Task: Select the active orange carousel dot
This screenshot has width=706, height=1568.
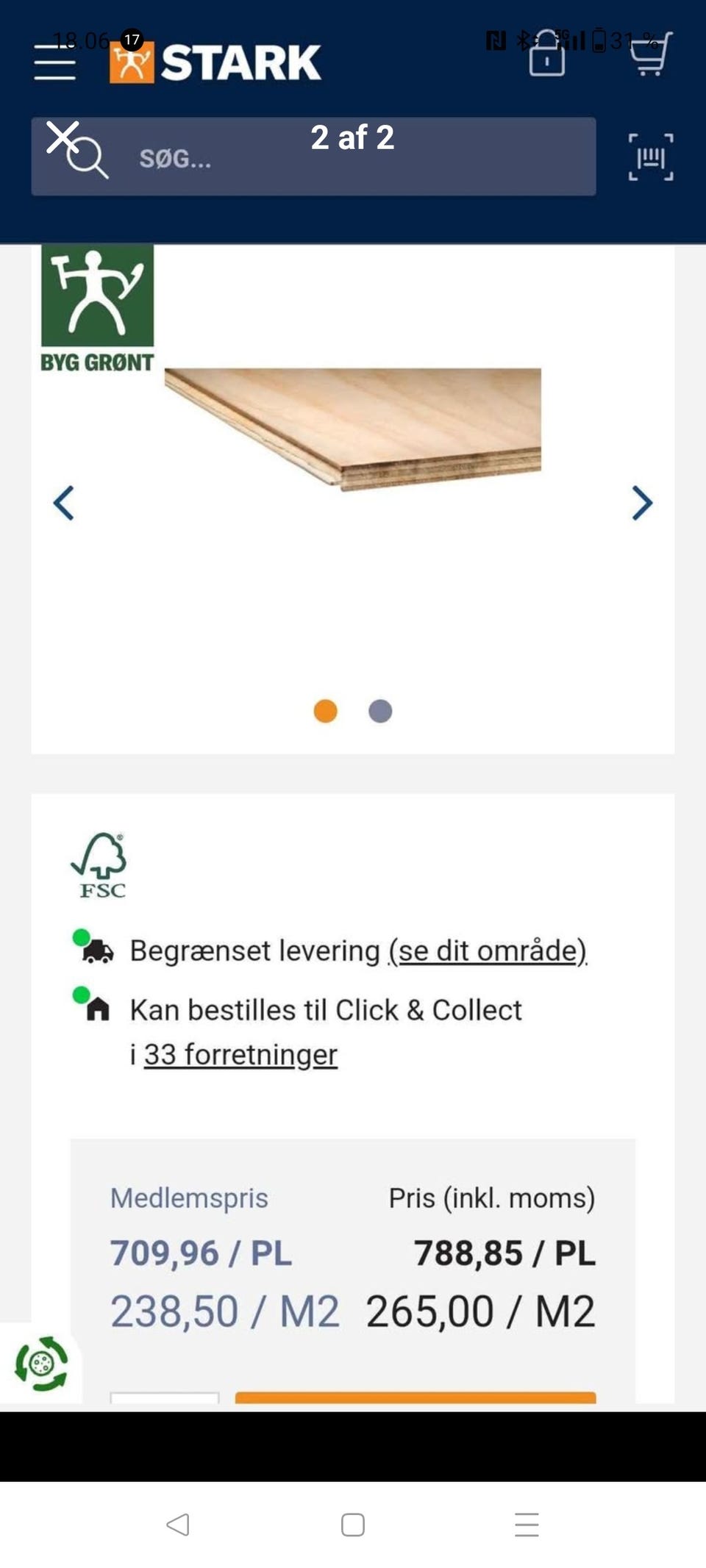Action: tap(324, 711)
